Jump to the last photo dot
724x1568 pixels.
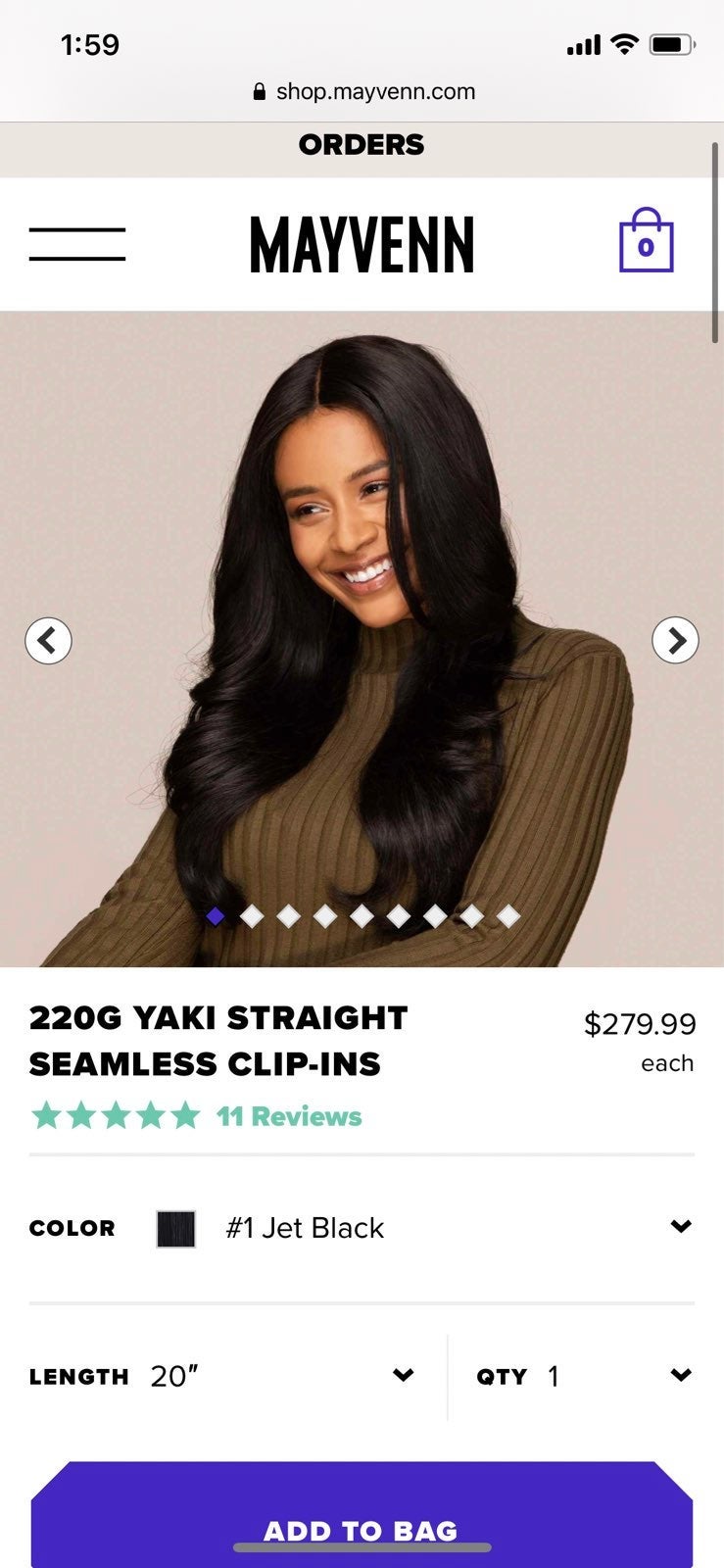pyautogui.click(x=507, y=915)
